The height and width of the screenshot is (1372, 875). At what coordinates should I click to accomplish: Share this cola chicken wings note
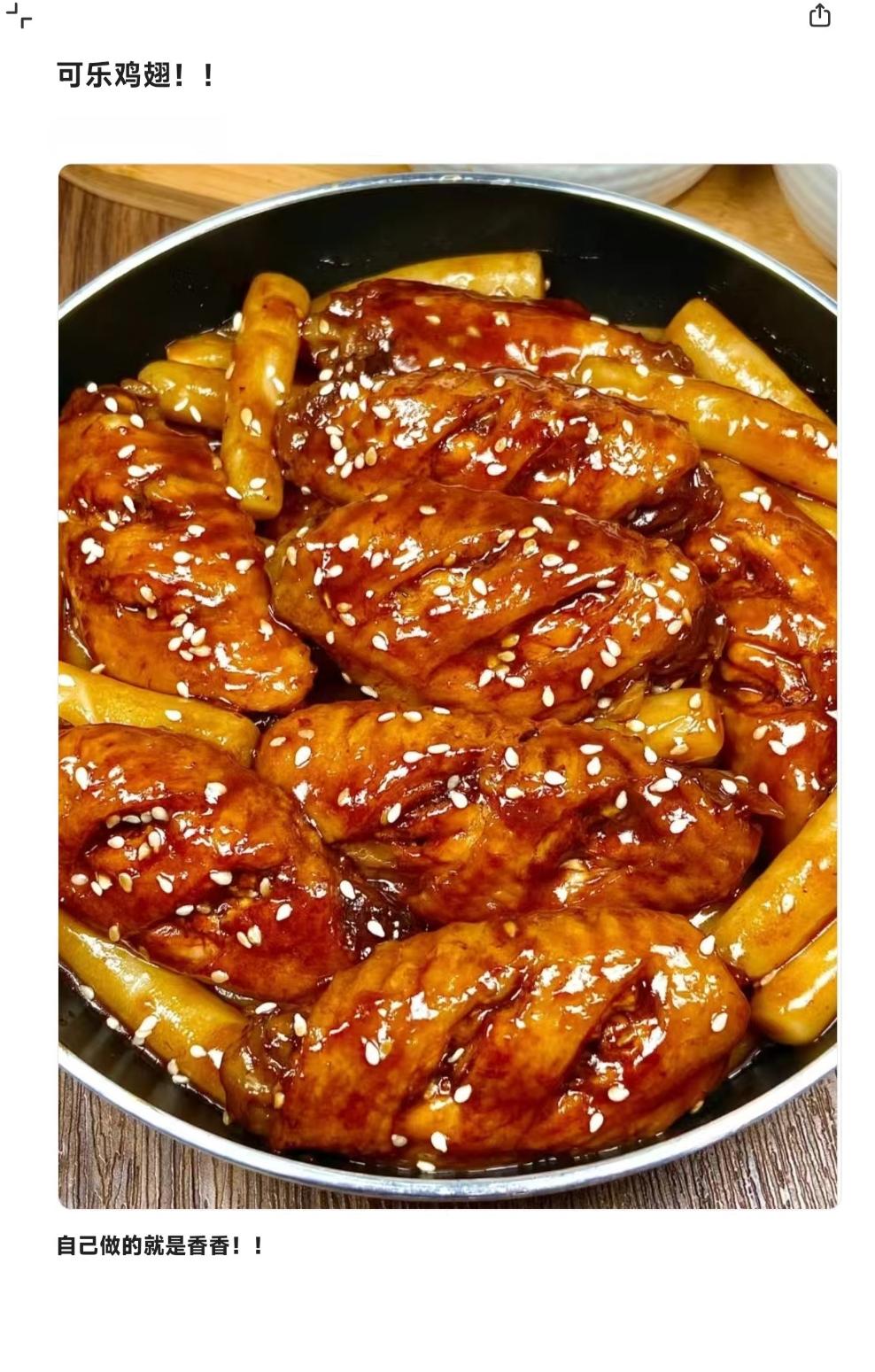[x=819, y=16]
